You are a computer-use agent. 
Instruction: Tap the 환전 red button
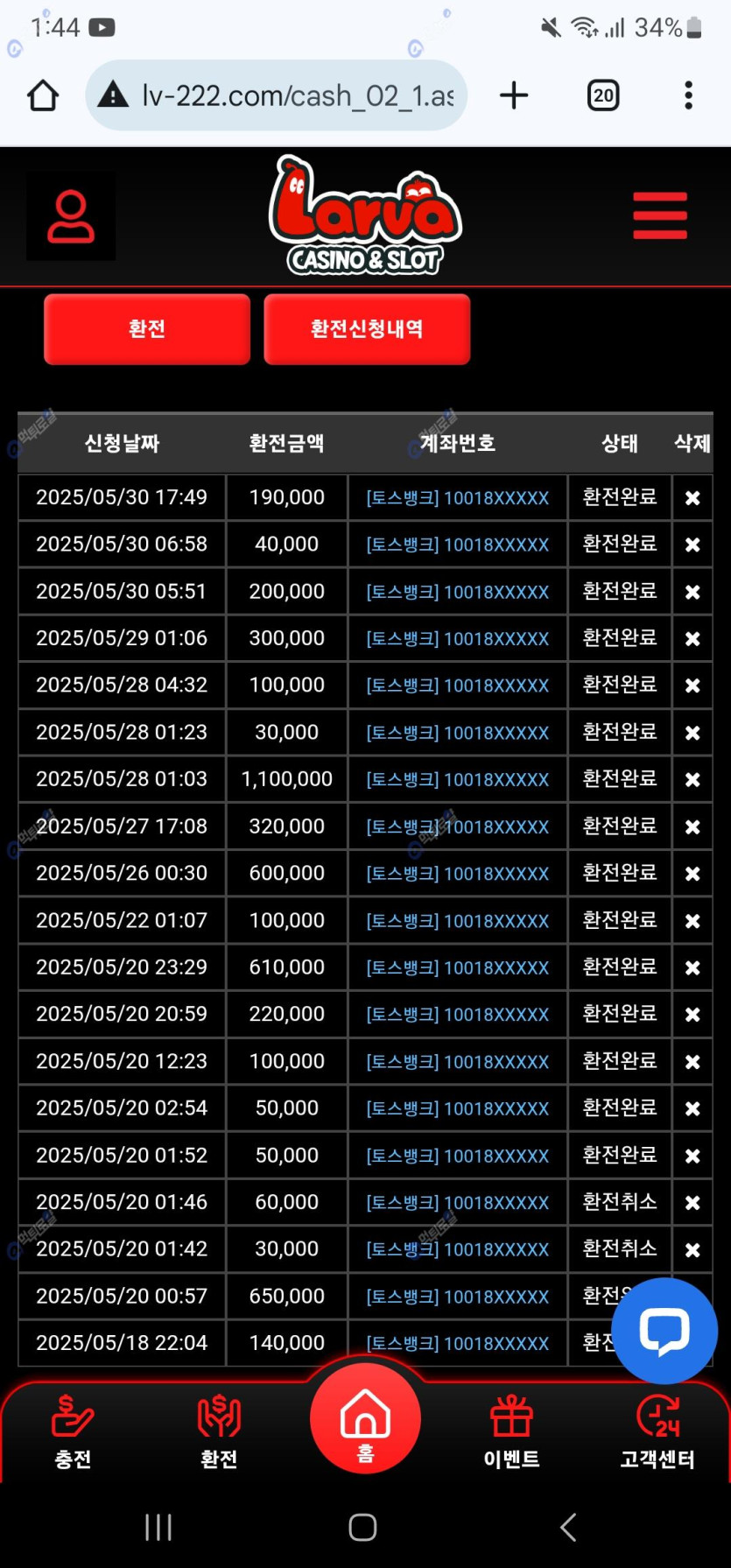pyautogui.click(x=147, y=329)
